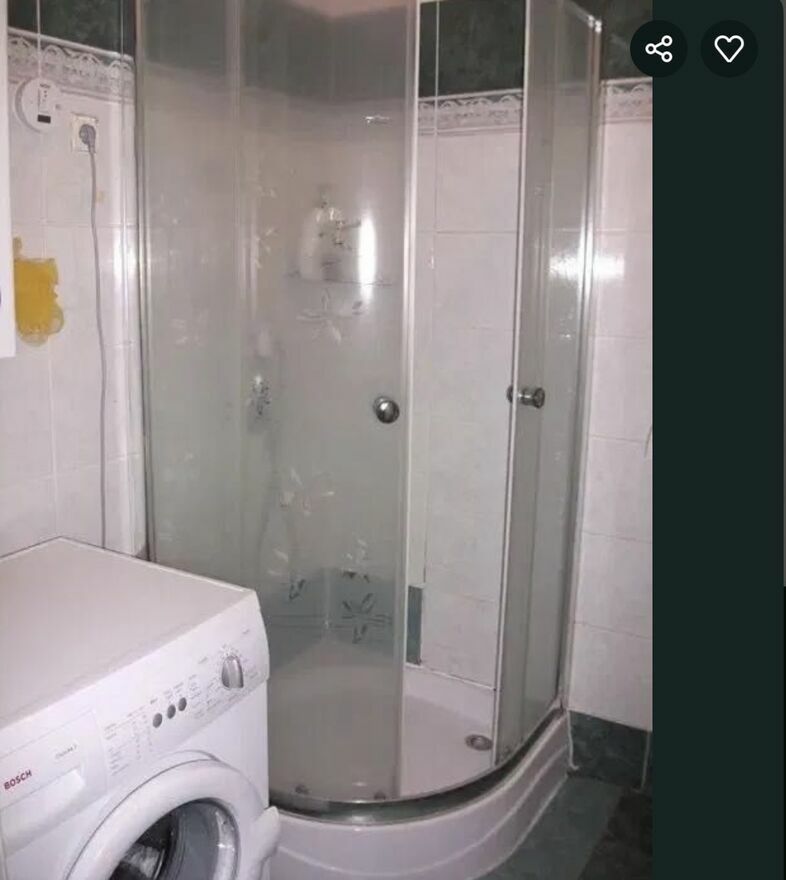Viewport: 786px width, 880px height.
Task: Share this listing
Action: point(658,48)
